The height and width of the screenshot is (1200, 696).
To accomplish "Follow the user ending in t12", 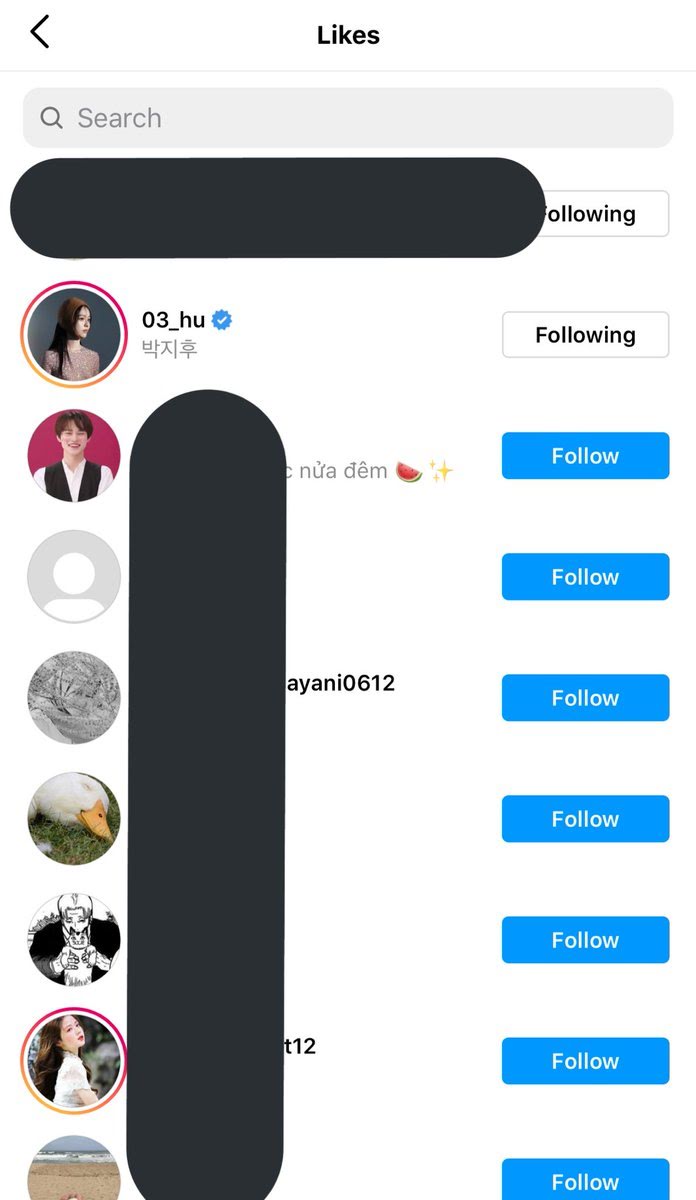I will click(585, 1061).
